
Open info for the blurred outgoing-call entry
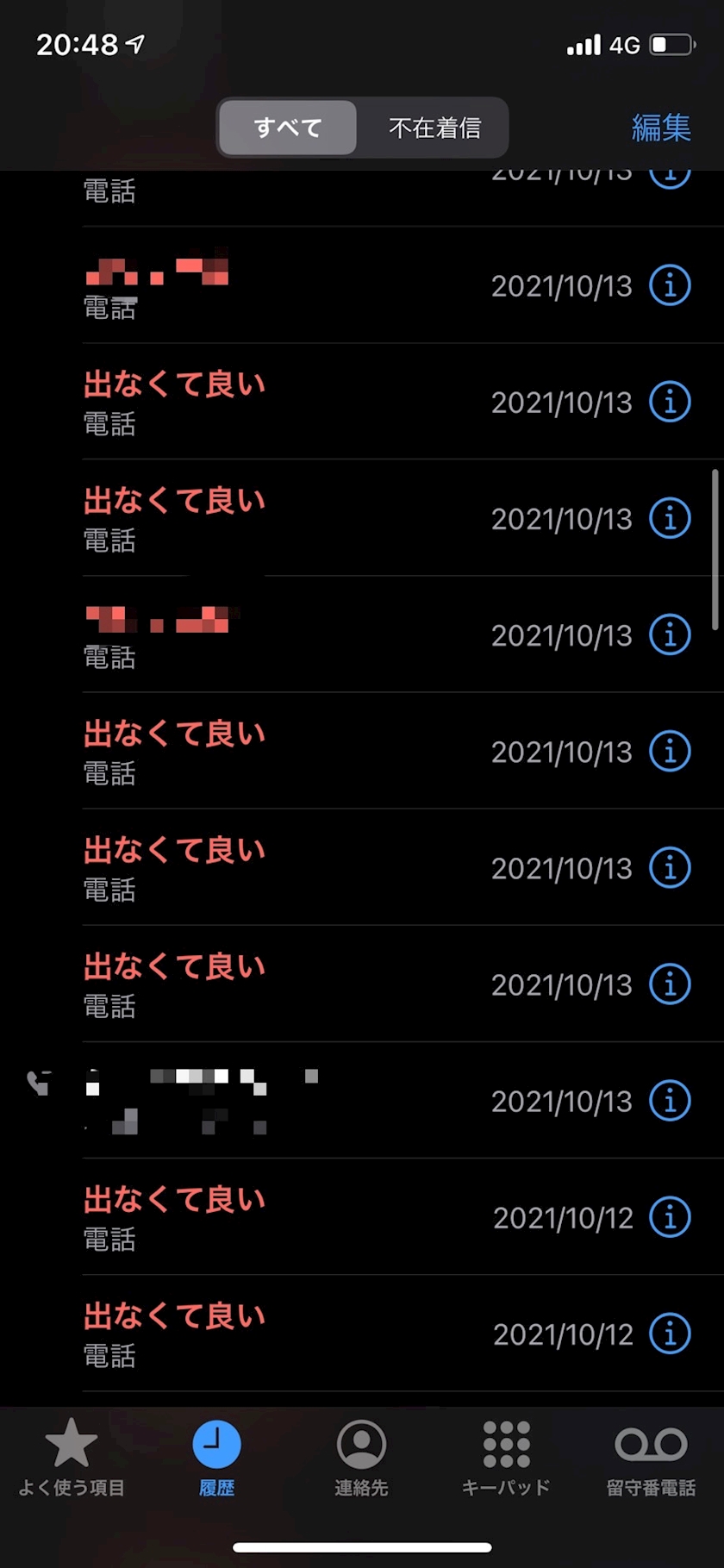click(x=670, y=1101)
